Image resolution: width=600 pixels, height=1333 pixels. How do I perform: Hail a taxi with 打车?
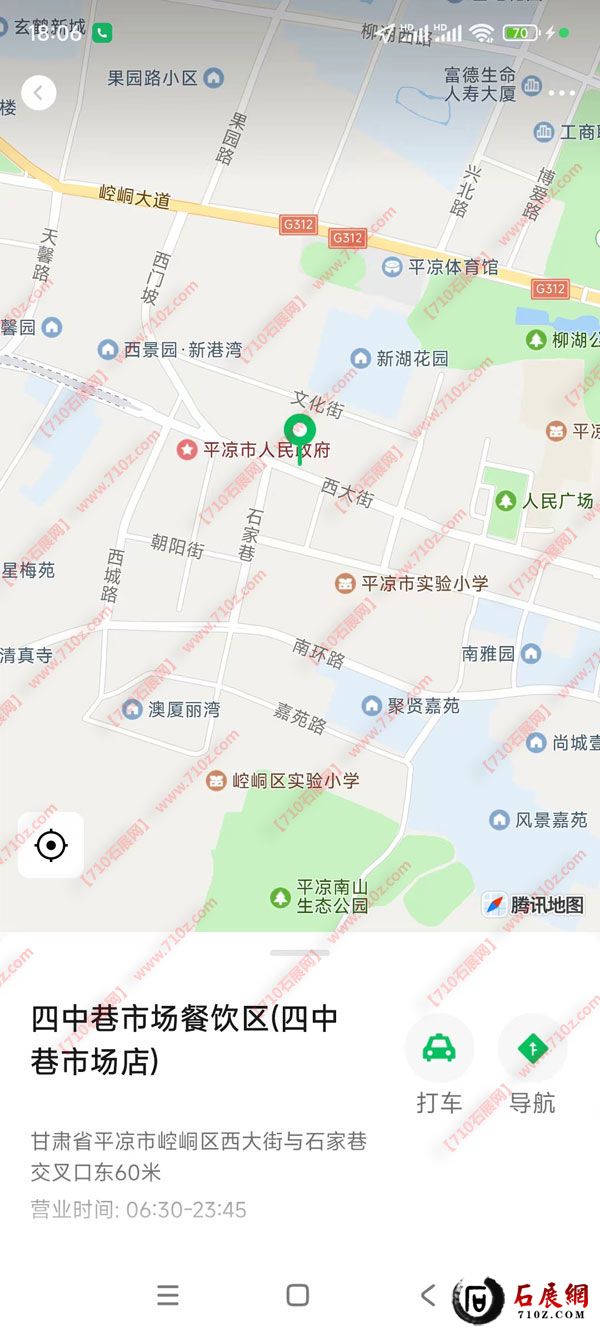pyautogui.click(x=438, y=1048)
